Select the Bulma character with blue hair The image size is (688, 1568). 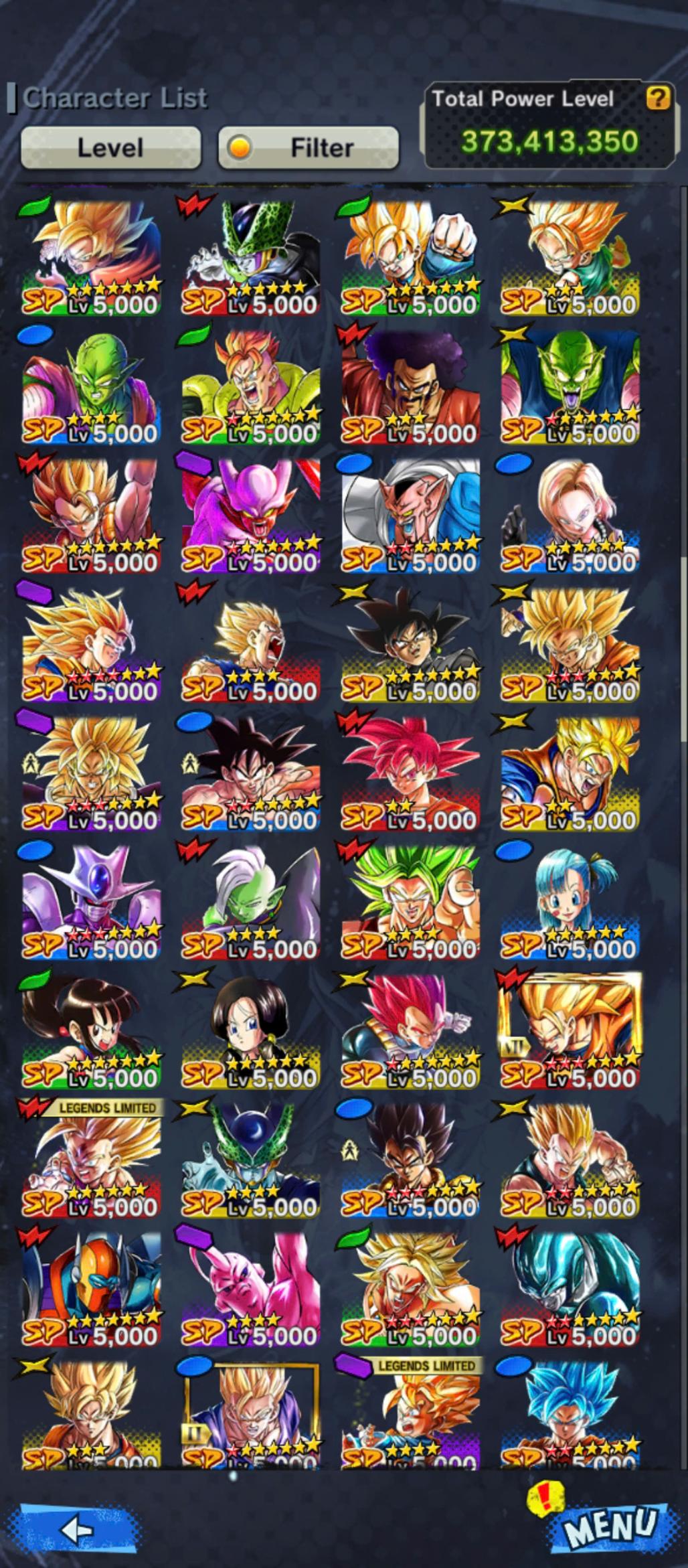click(570, 900)
